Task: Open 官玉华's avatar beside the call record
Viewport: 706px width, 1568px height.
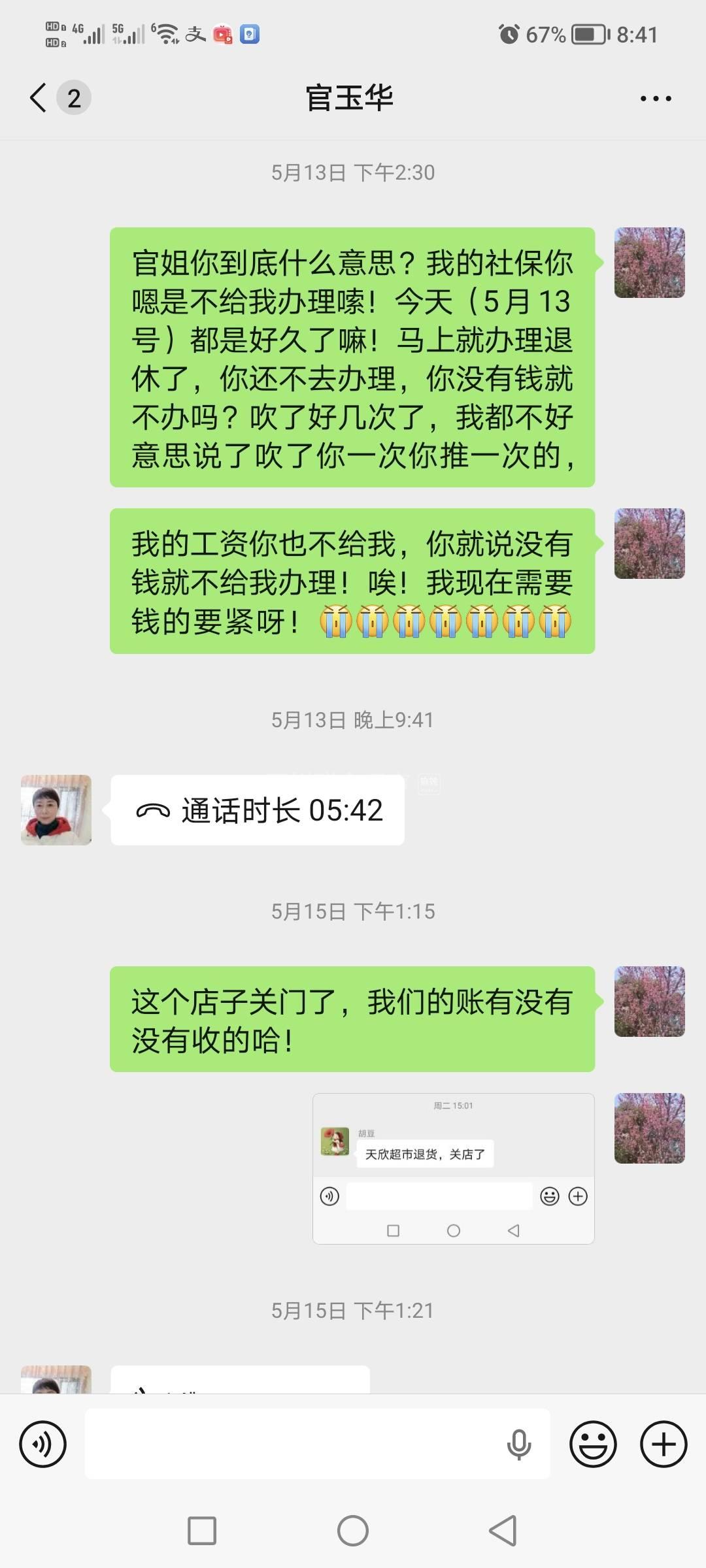Action: pyautogui.click(x=56, y=810)
